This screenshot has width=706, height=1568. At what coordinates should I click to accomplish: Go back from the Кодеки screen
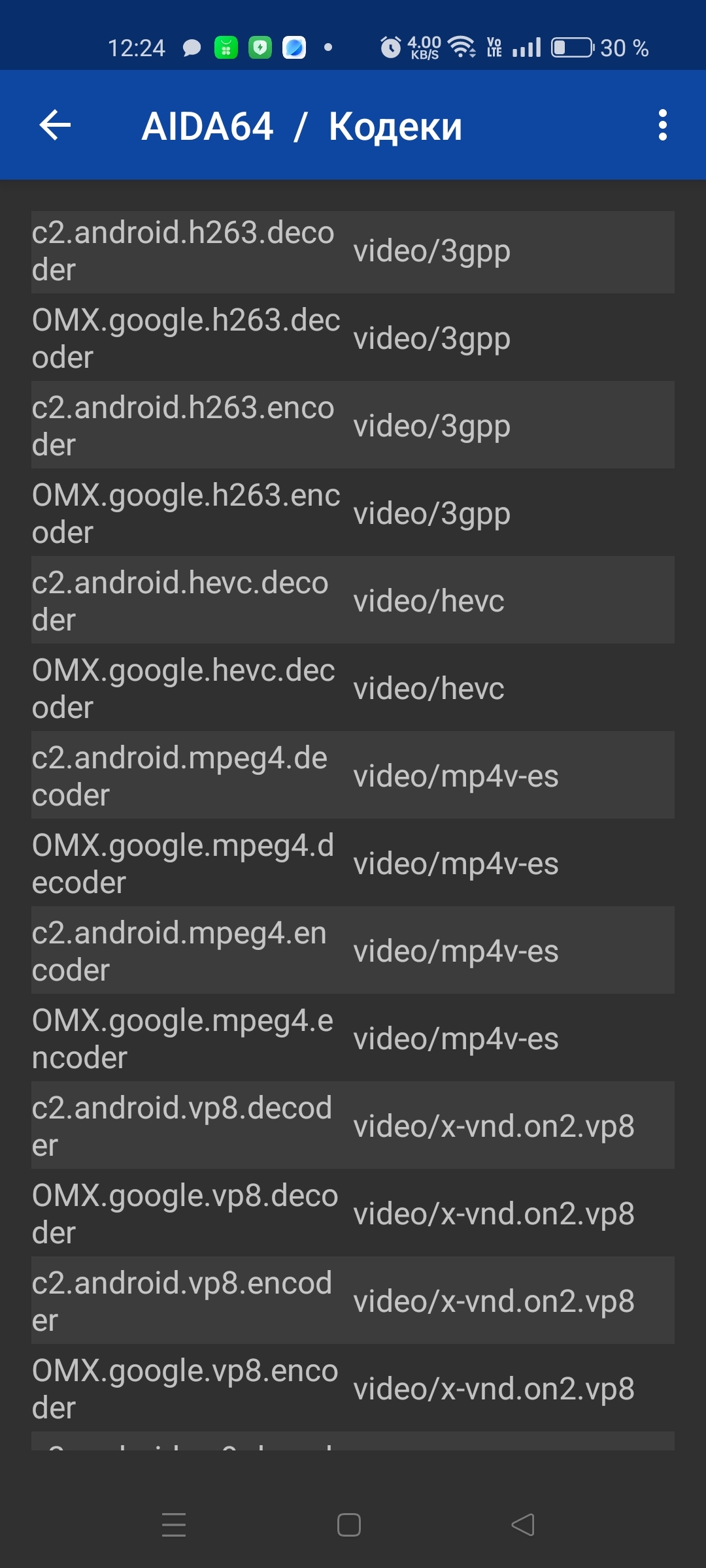tap(55, 125)
